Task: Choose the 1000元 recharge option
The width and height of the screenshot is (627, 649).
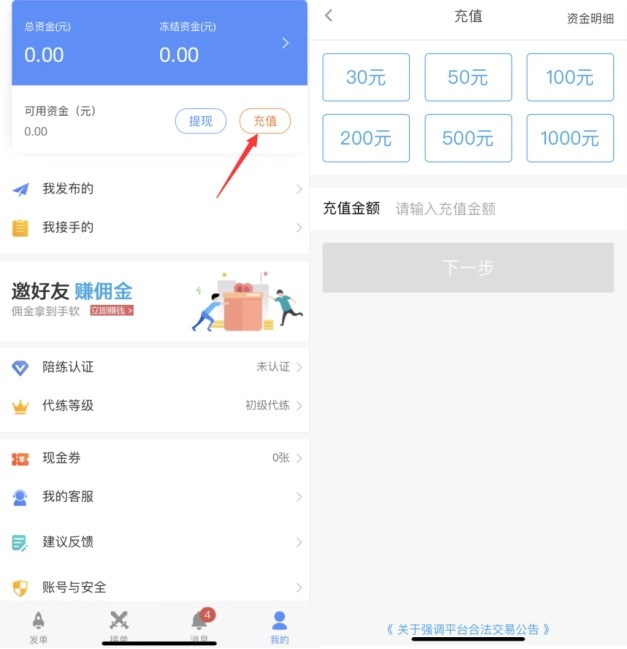Action: [x=570, y=139]
